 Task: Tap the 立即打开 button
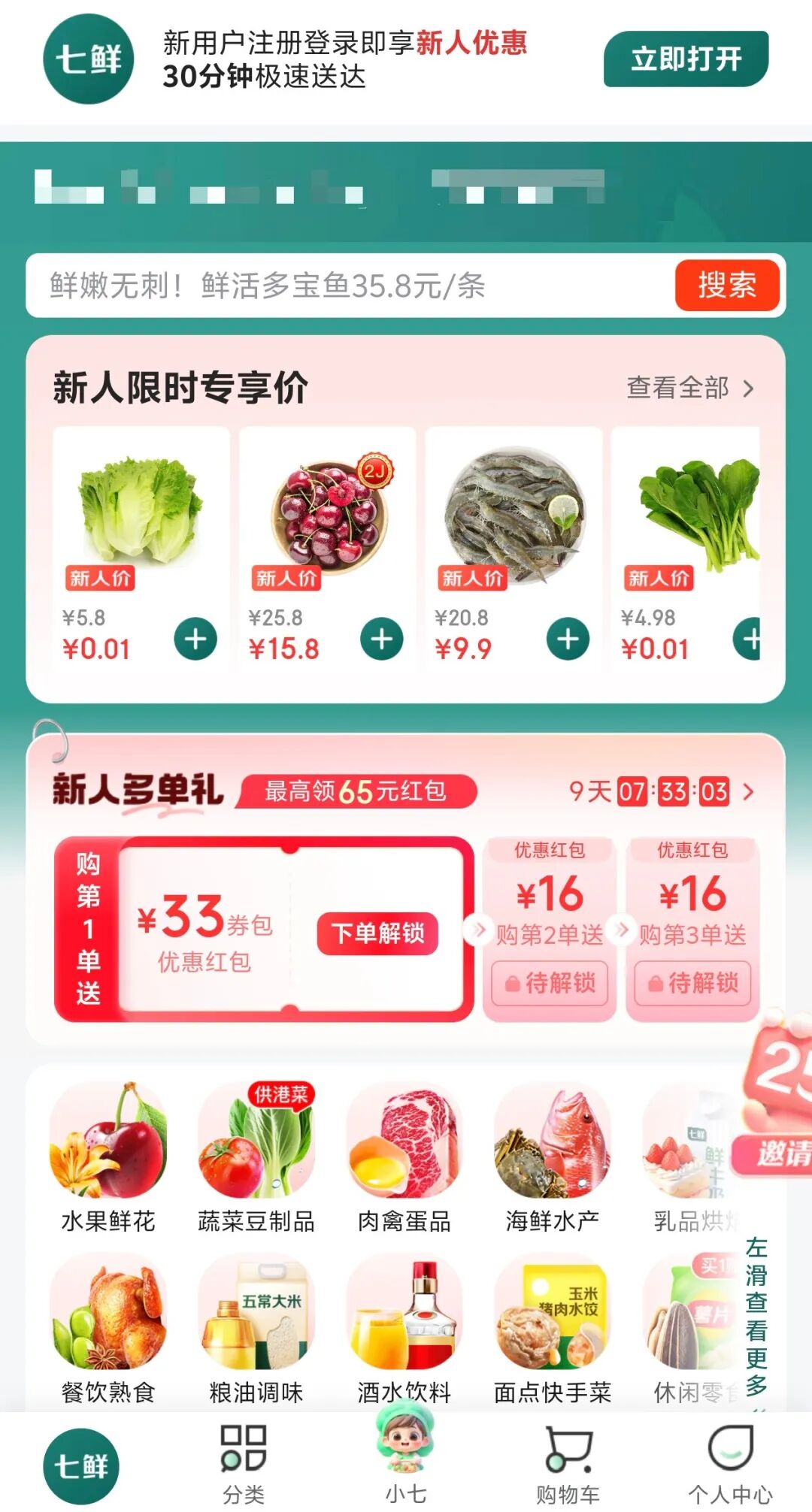click(x=686, y=59)
